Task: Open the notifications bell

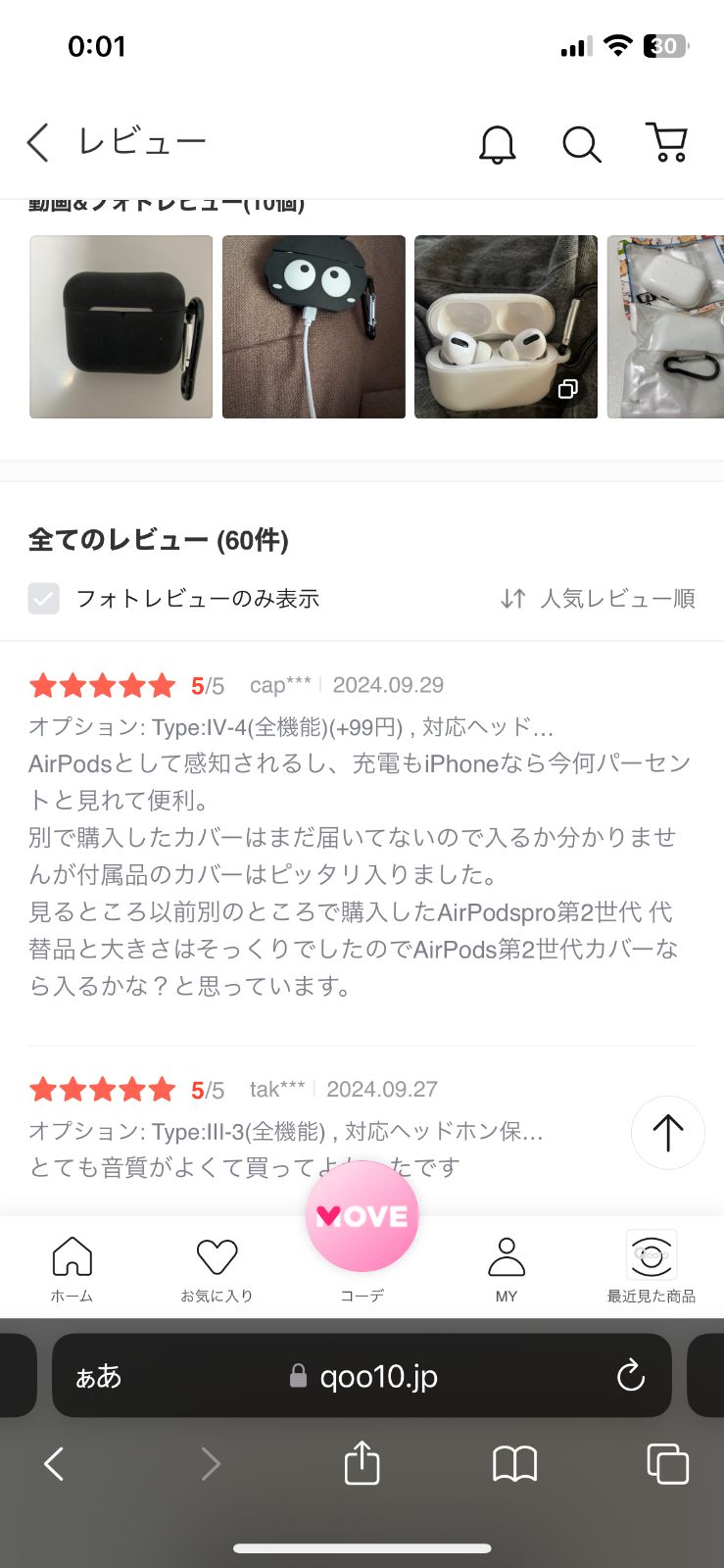Action: click(497, 144)
